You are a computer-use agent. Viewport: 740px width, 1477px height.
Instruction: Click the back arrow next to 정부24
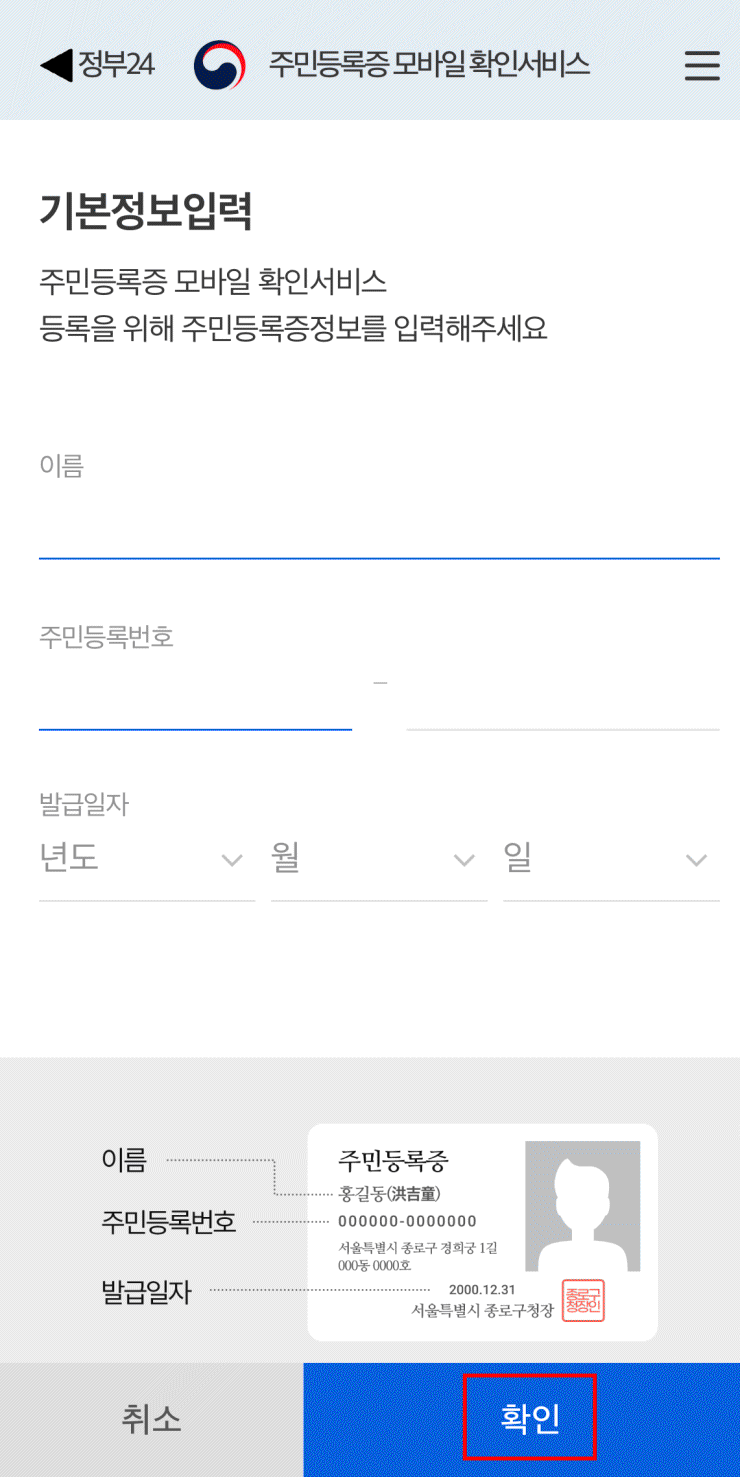click(56, 63)
